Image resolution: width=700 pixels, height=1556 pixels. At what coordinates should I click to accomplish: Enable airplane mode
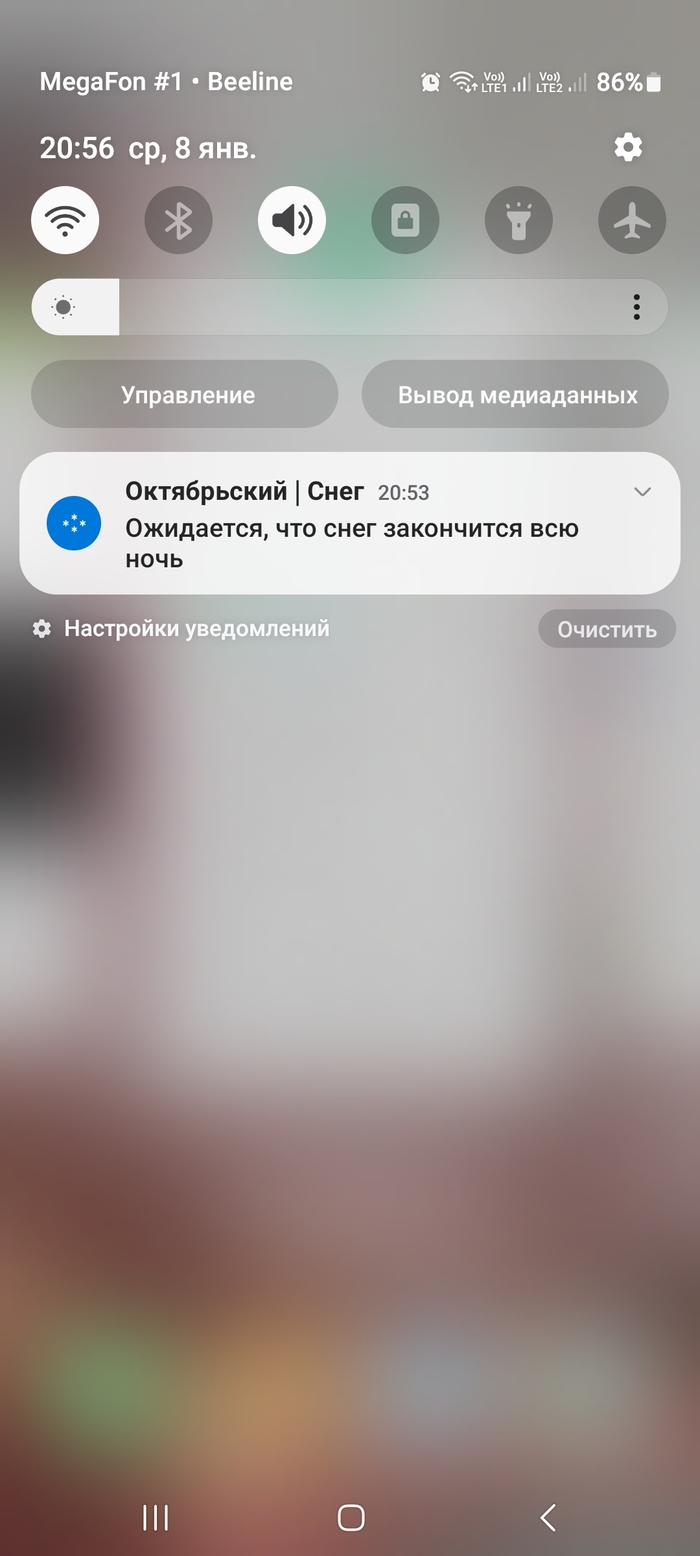632,220
